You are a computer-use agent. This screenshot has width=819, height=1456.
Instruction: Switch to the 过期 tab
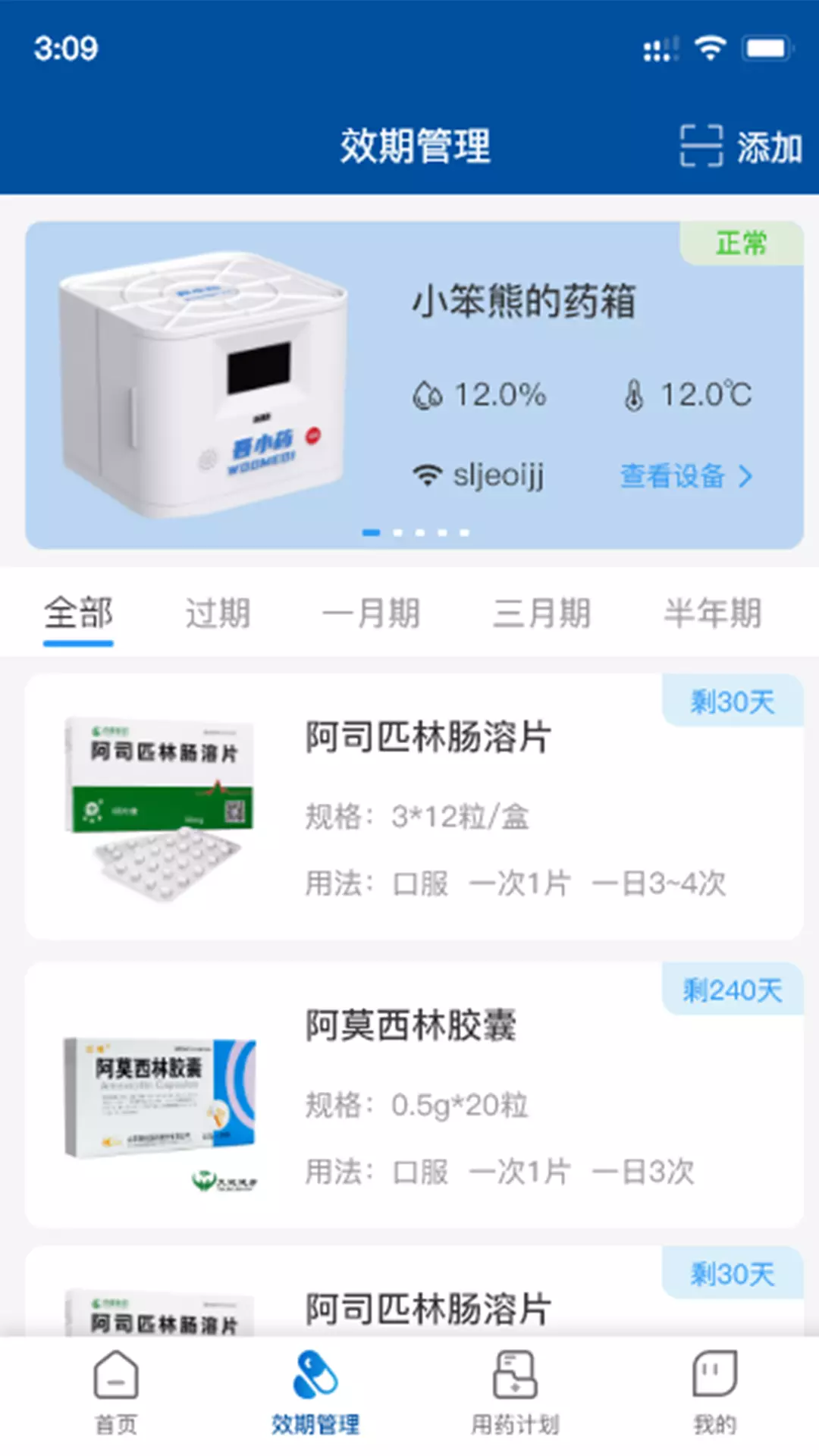pos(218,613)
